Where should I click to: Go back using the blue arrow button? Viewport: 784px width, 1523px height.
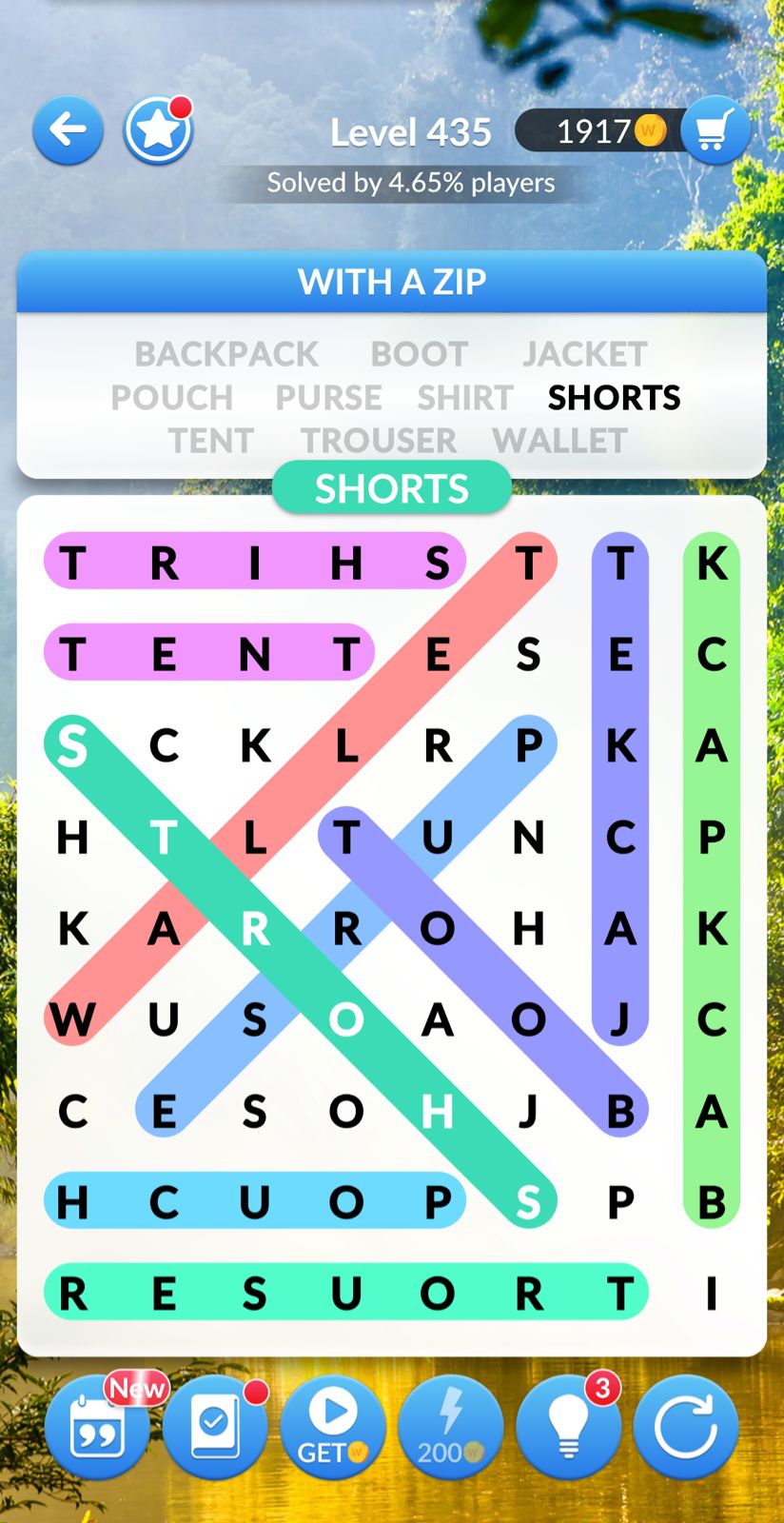click(x=68, y=130)
